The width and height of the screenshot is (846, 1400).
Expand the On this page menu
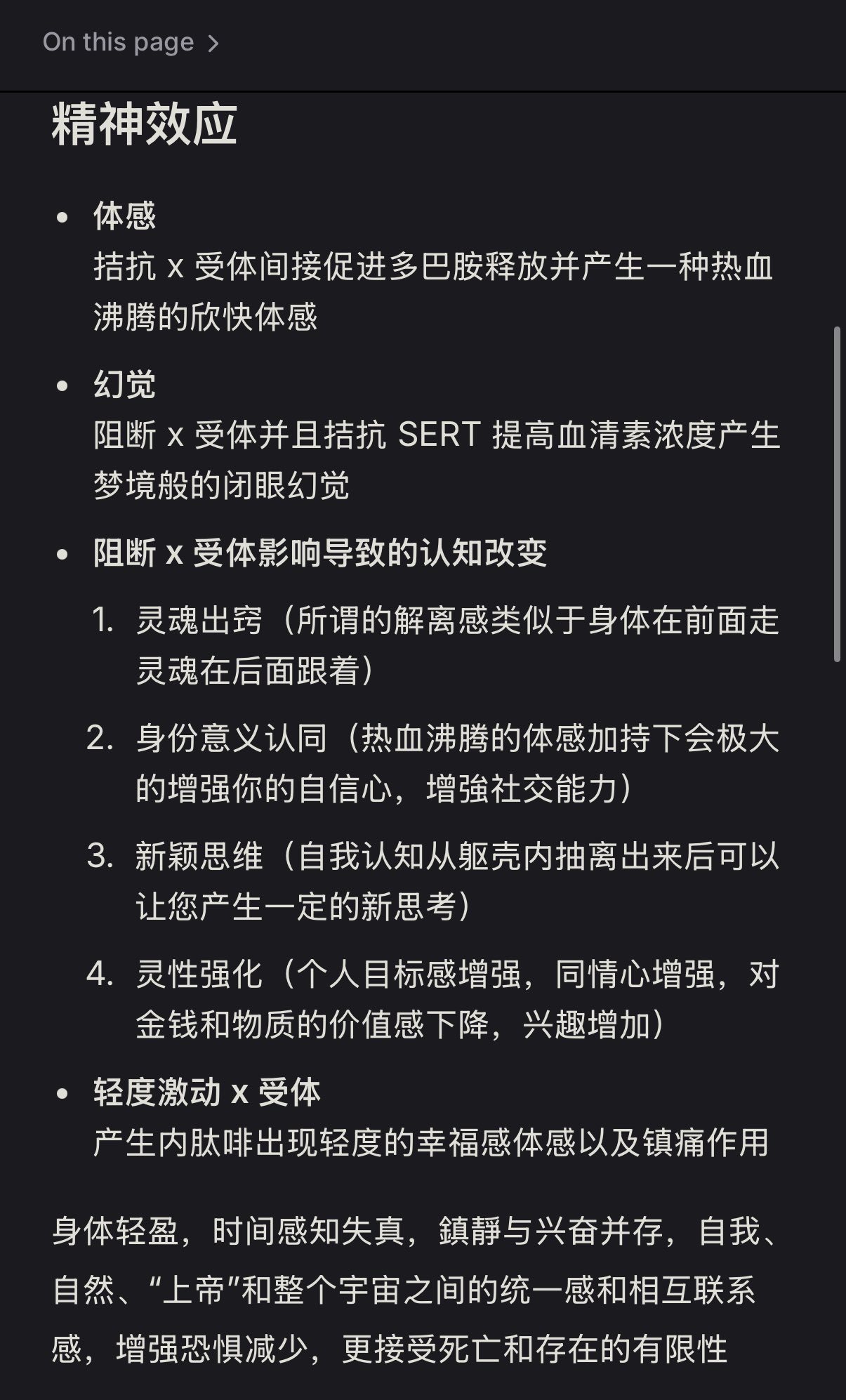[x=131, y=43]
